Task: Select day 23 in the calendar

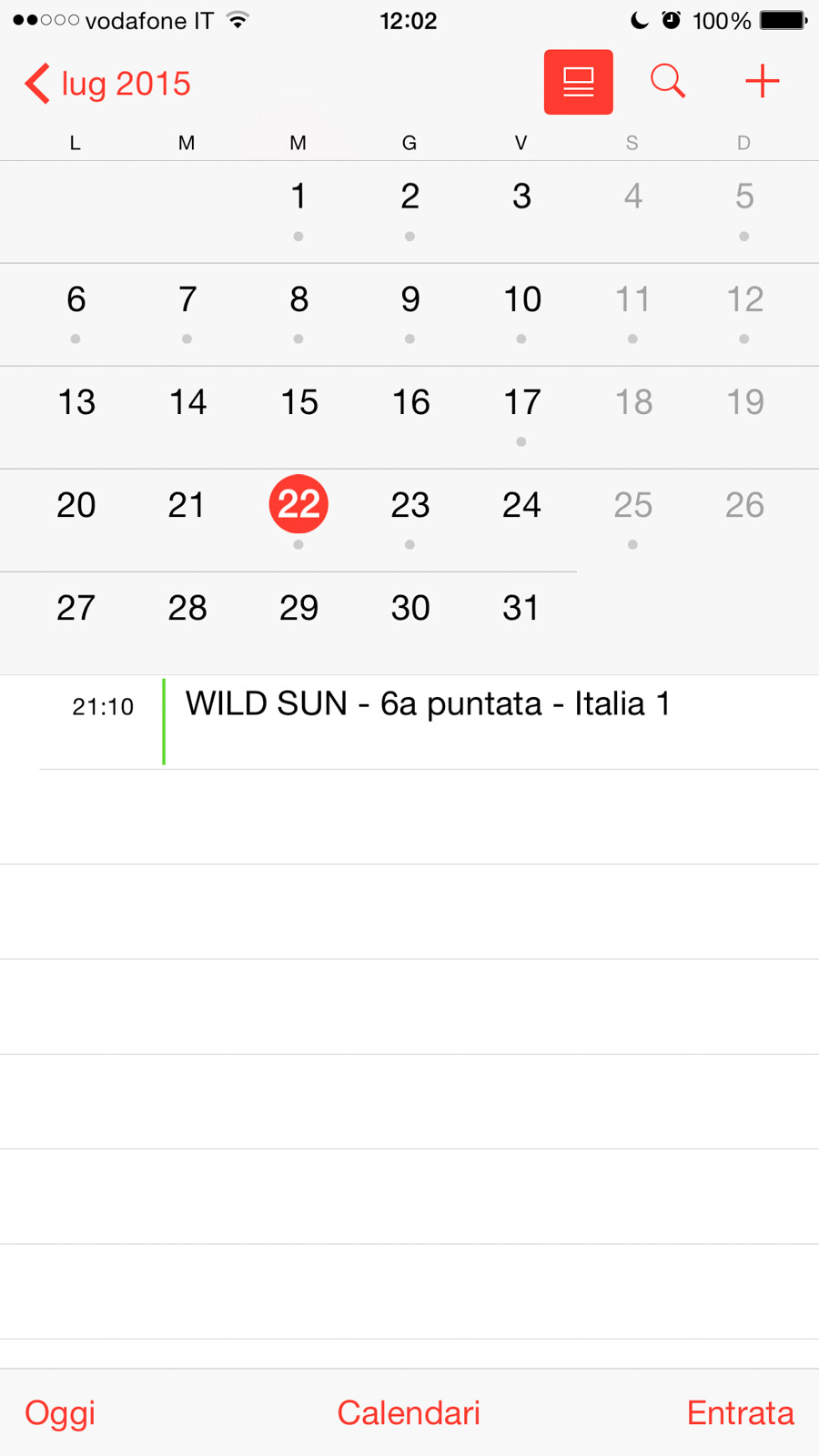Action: click(x=410, y=505)
